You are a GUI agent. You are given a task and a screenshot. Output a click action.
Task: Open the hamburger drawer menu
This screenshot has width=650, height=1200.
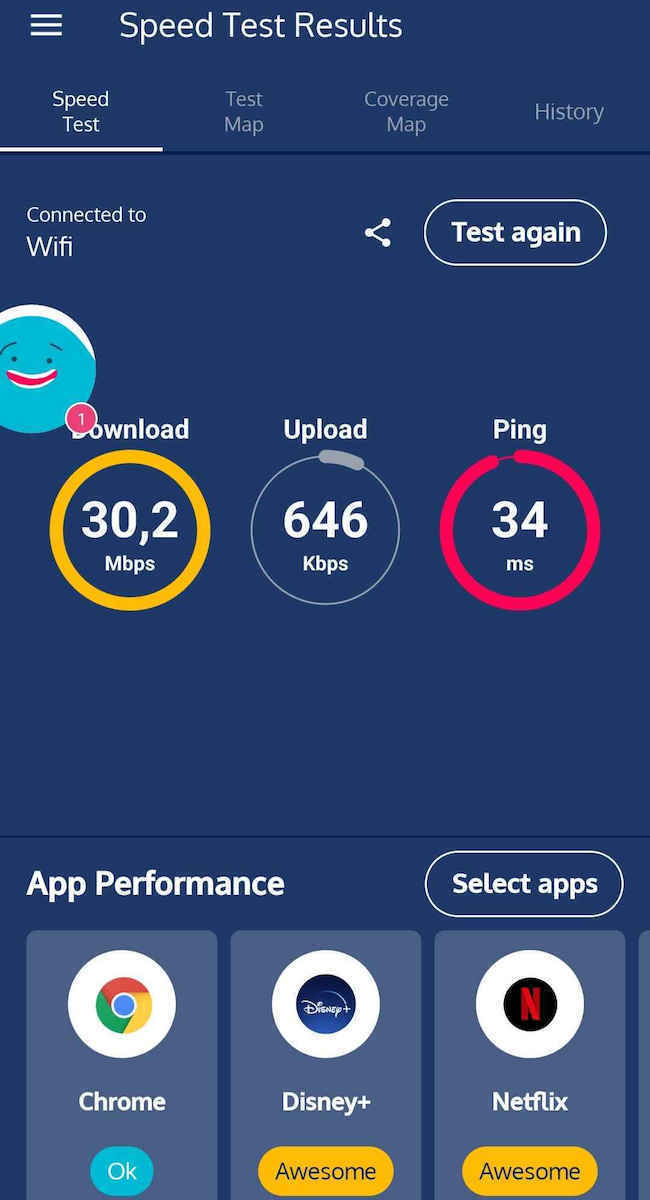(x=46, y=26)
